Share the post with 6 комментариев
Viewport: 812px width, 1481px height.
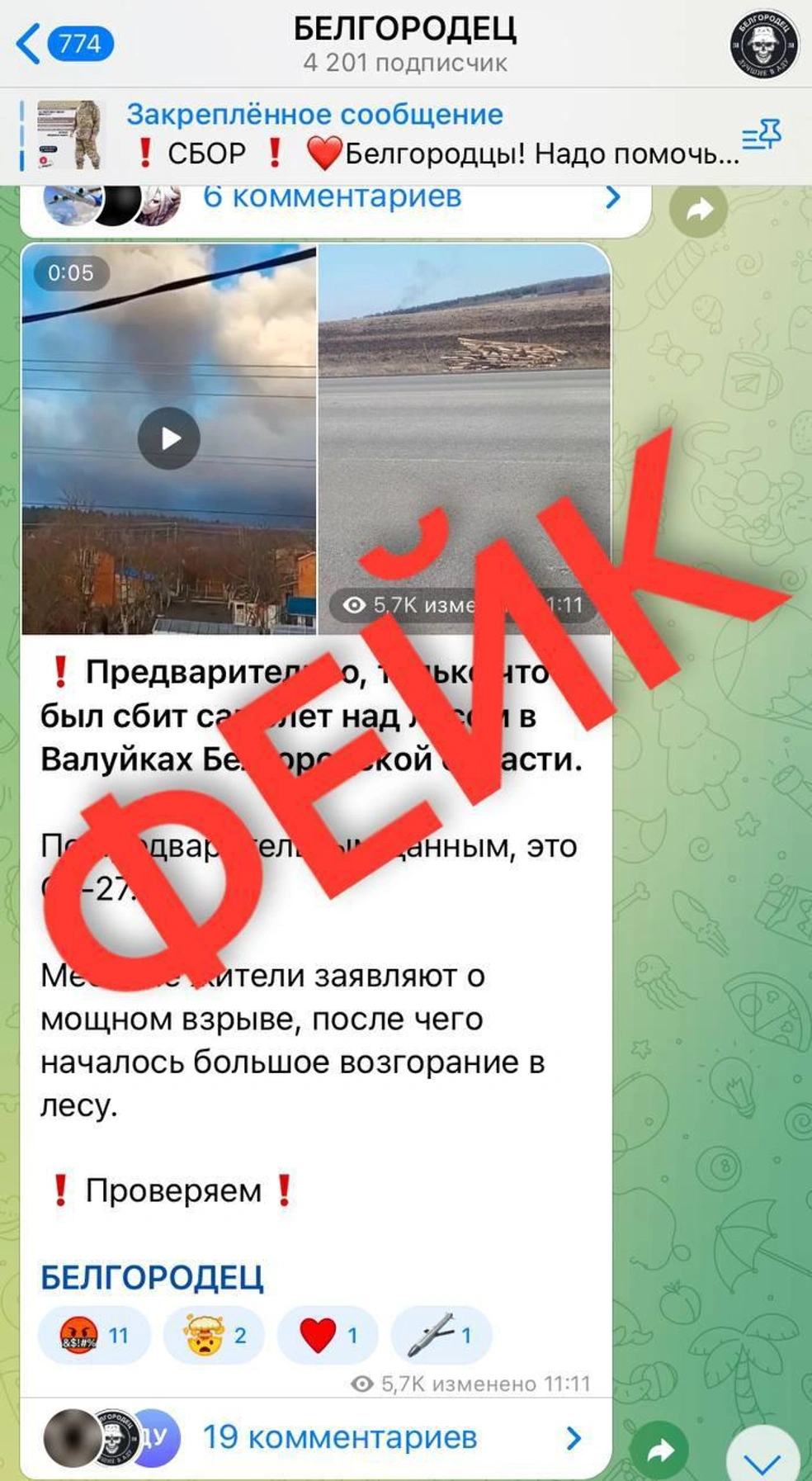[x=698, y=210]
